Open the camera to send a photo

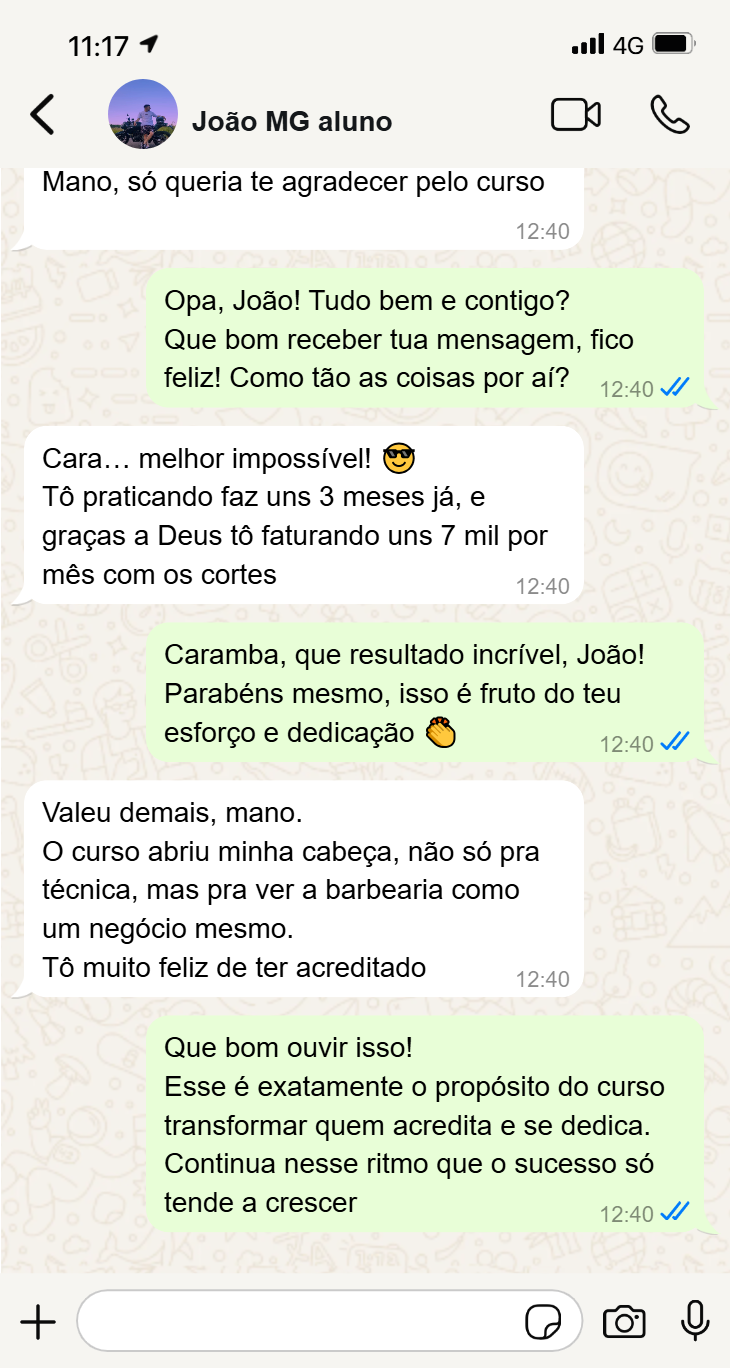(x=624, y=1322)
